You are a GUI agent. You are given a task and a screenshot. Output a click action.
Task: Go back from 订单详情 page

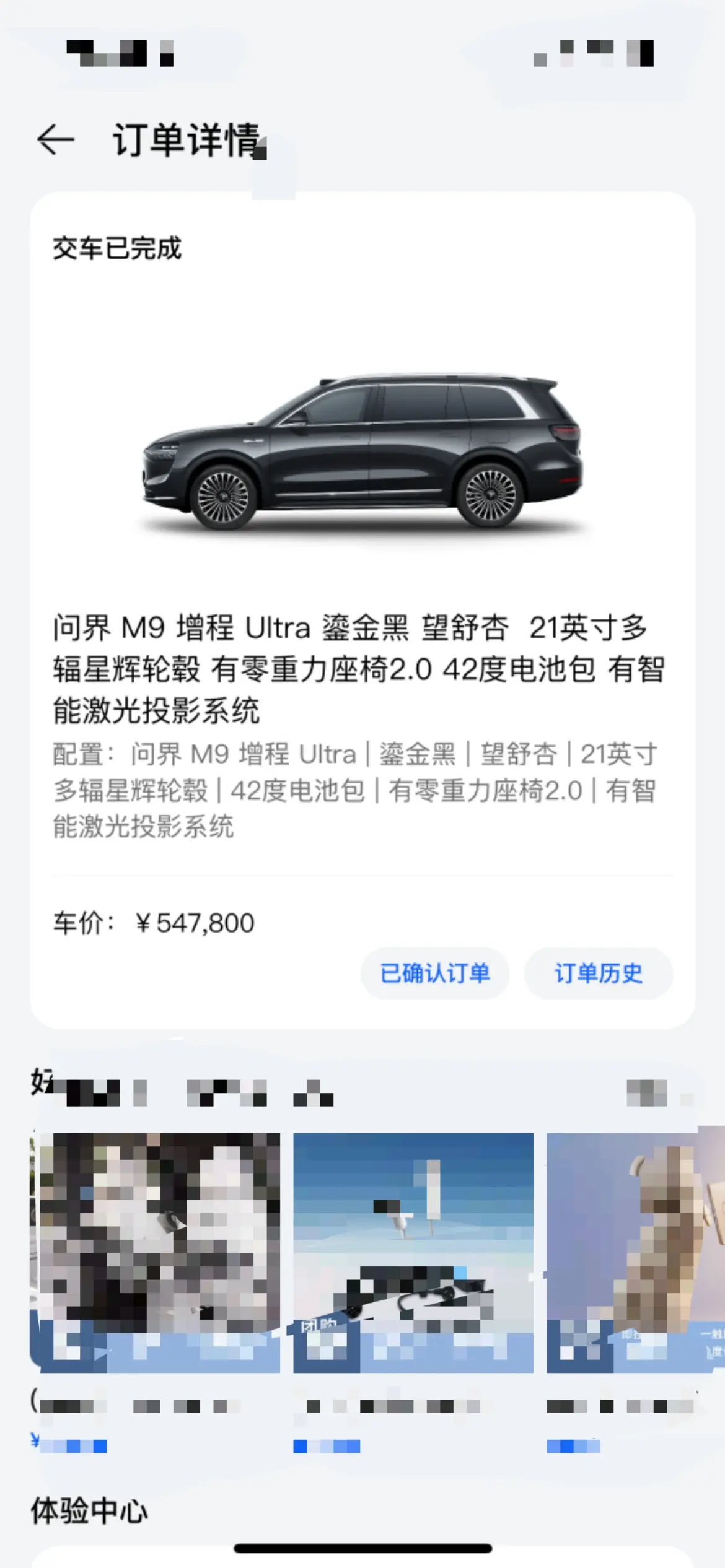pos(56,139)
